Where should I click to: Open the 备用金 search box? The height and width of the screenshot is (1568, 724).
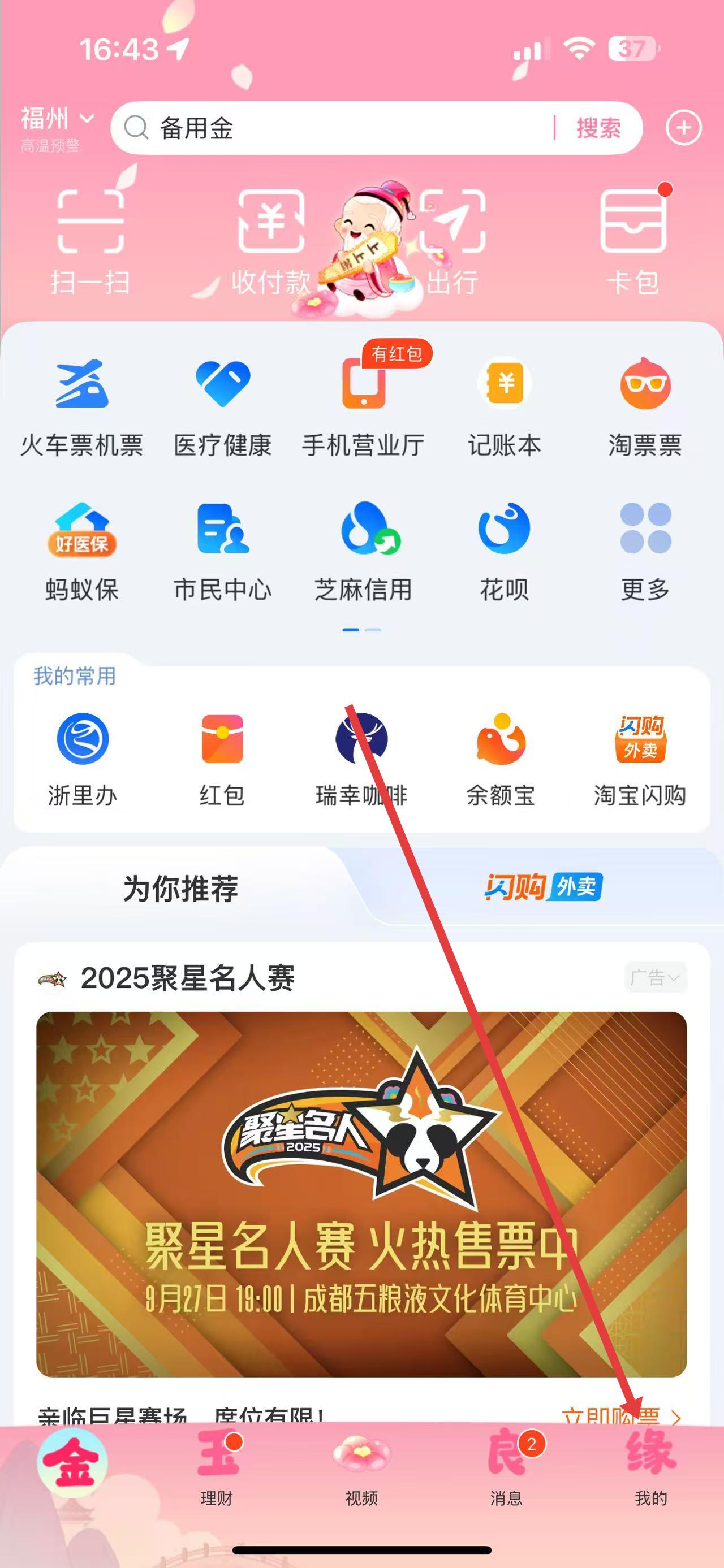pyautogui.click(x=341, y=128)
